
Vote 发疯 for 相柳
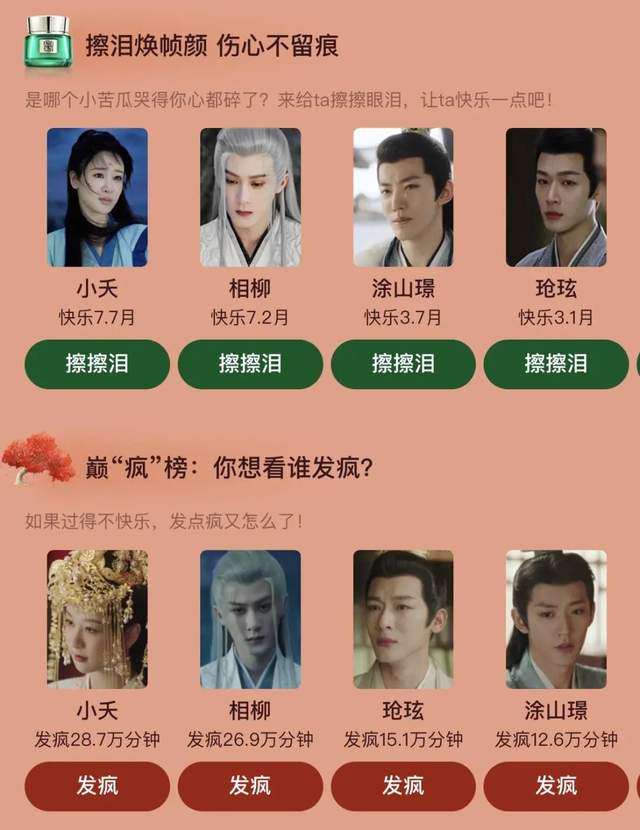(250, 786)
